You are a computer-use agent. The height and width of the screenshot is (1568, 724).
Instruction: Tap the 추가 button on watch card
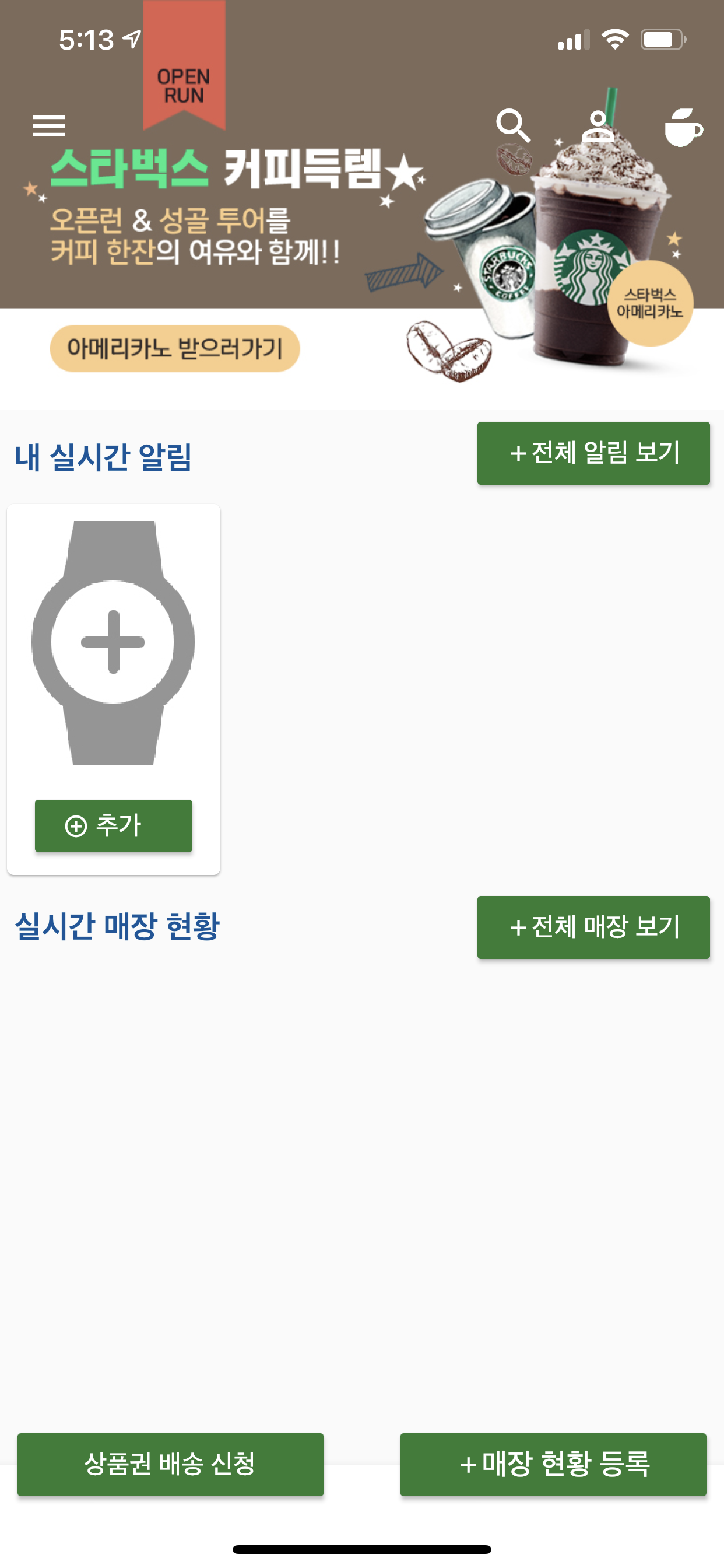click(114, 826)
